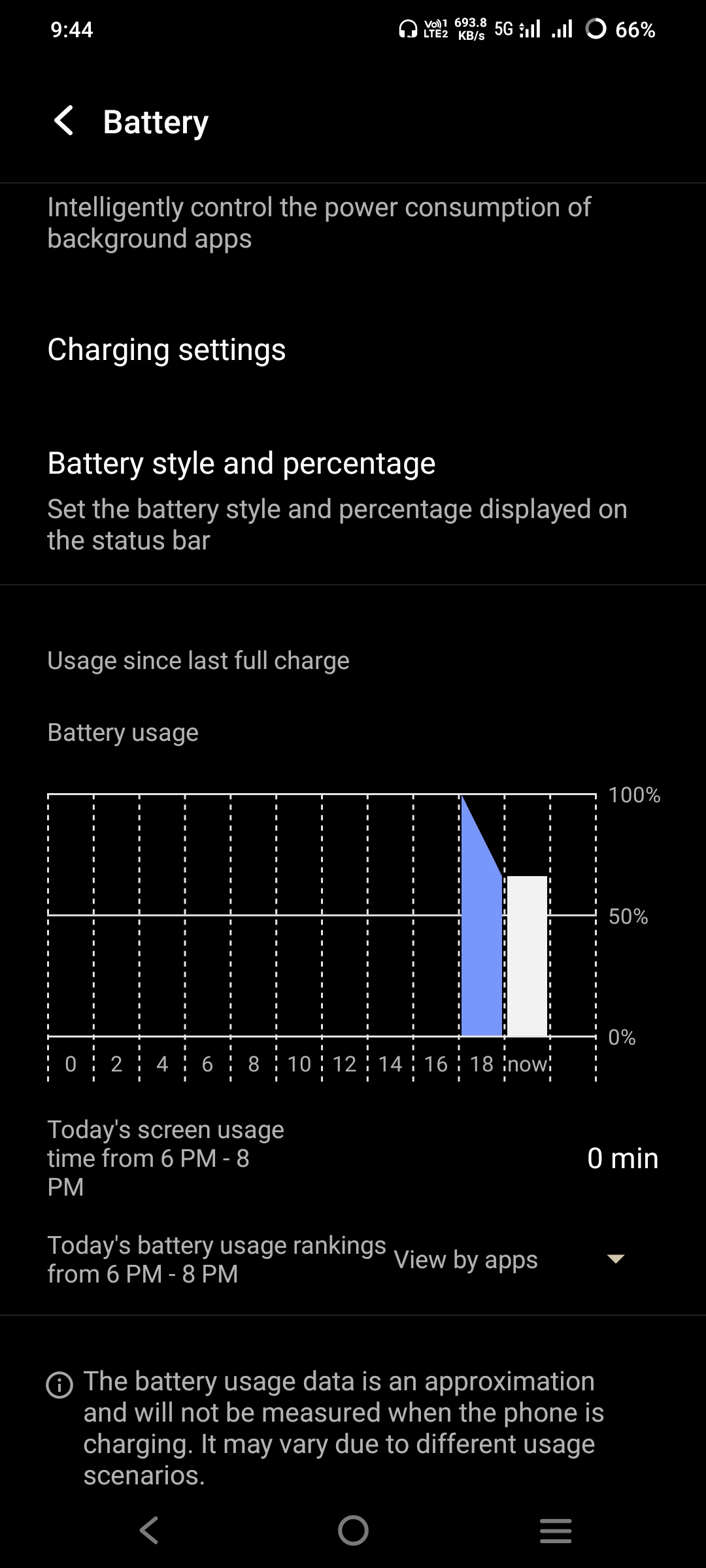The image size is (706, 1568).
Task: Open Charging settings
Action: (x=166, y=350)
